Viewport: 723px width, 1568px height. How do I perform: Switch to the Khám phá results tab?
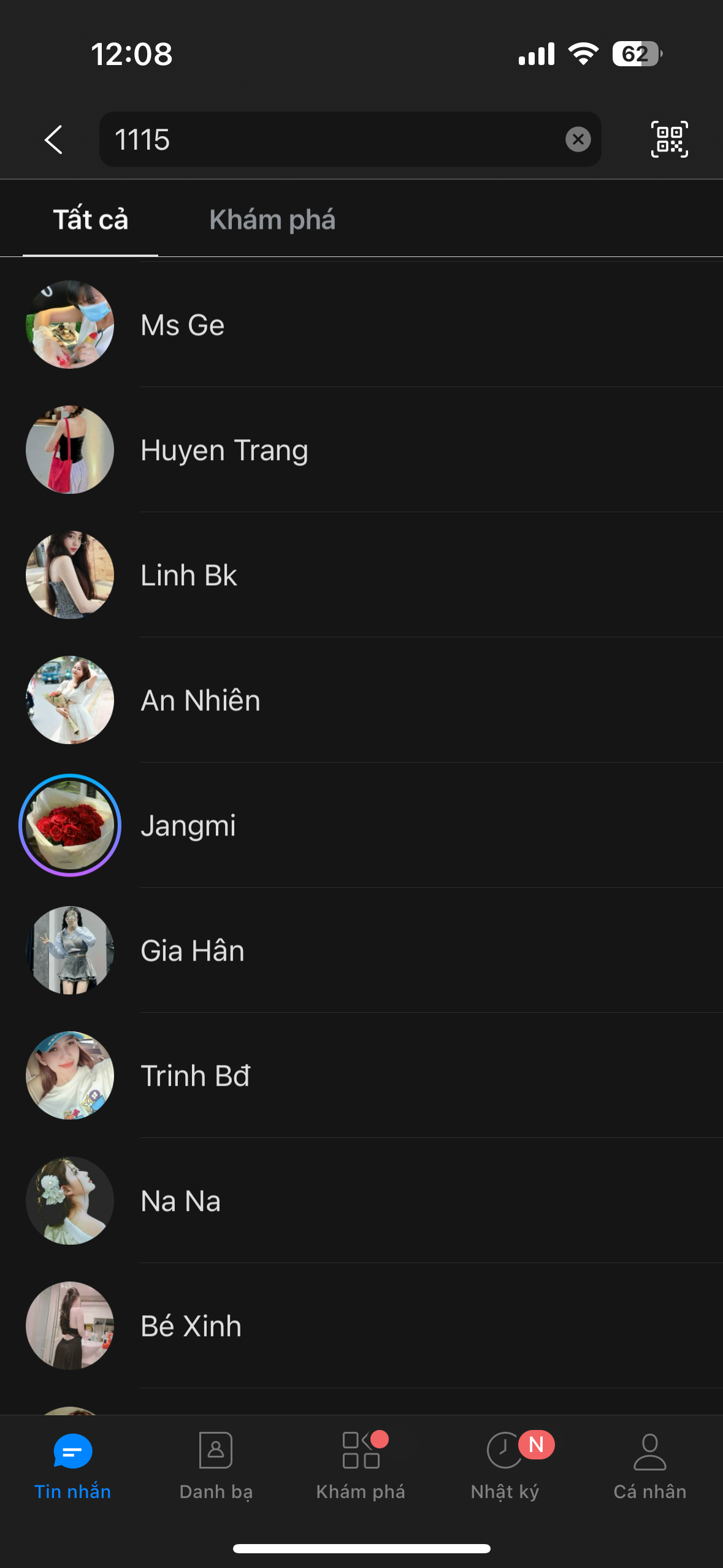pos(272,220)
